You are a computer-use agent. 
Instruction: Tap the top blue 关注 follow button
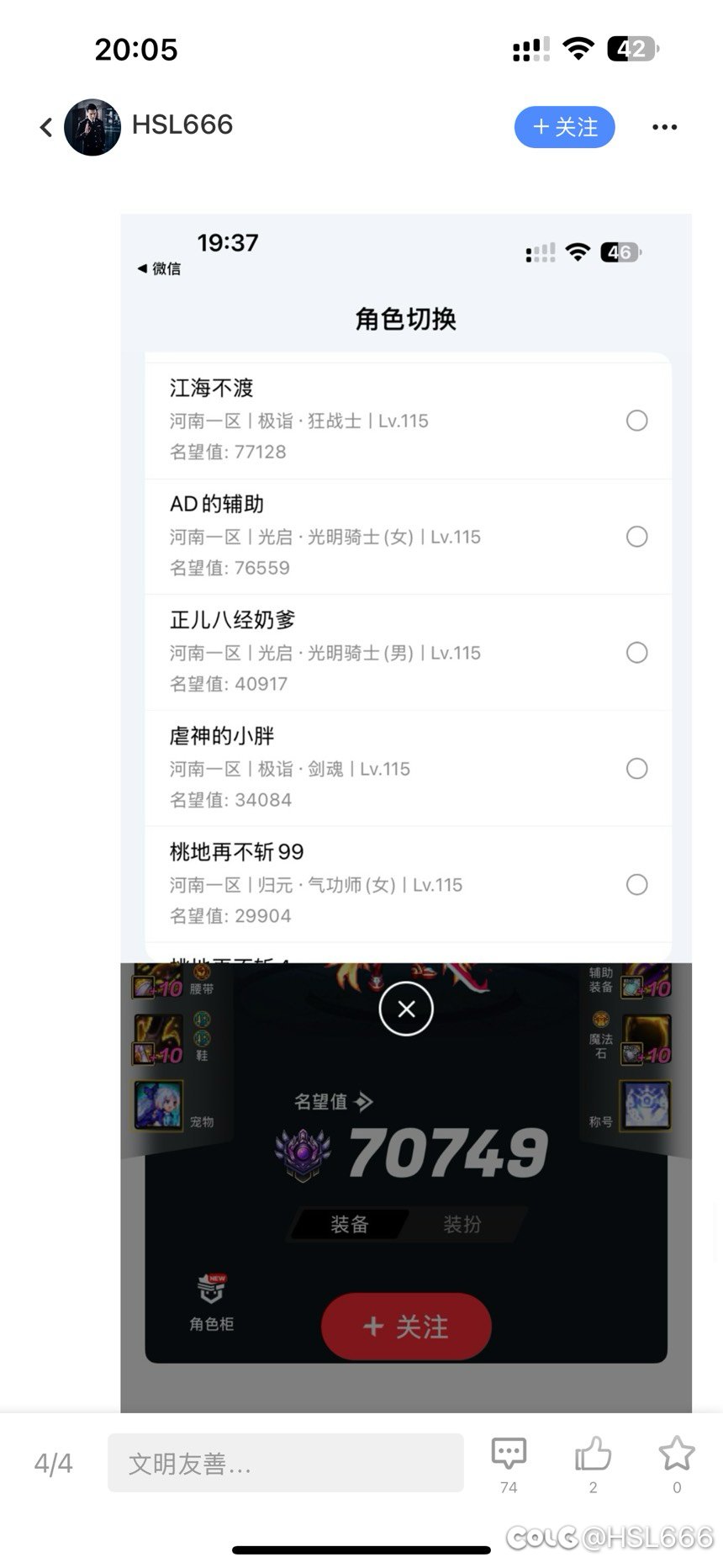tap(564, 127)
